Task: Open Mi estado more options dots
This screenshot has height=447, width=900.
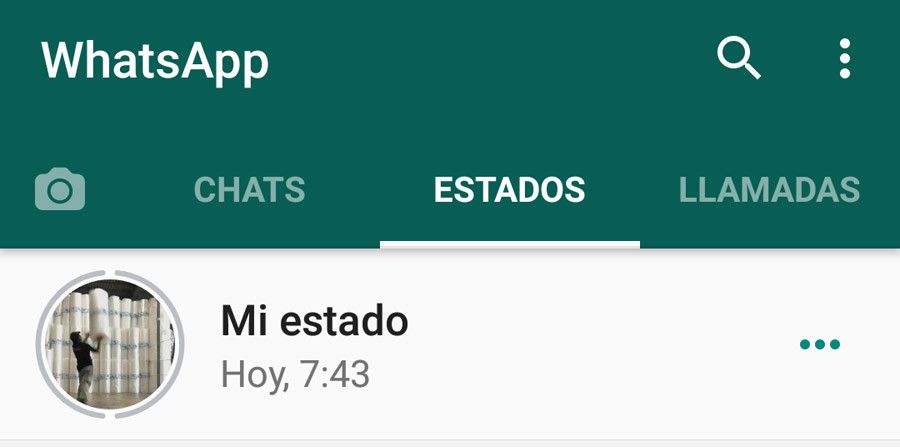Action: [820, 345]
